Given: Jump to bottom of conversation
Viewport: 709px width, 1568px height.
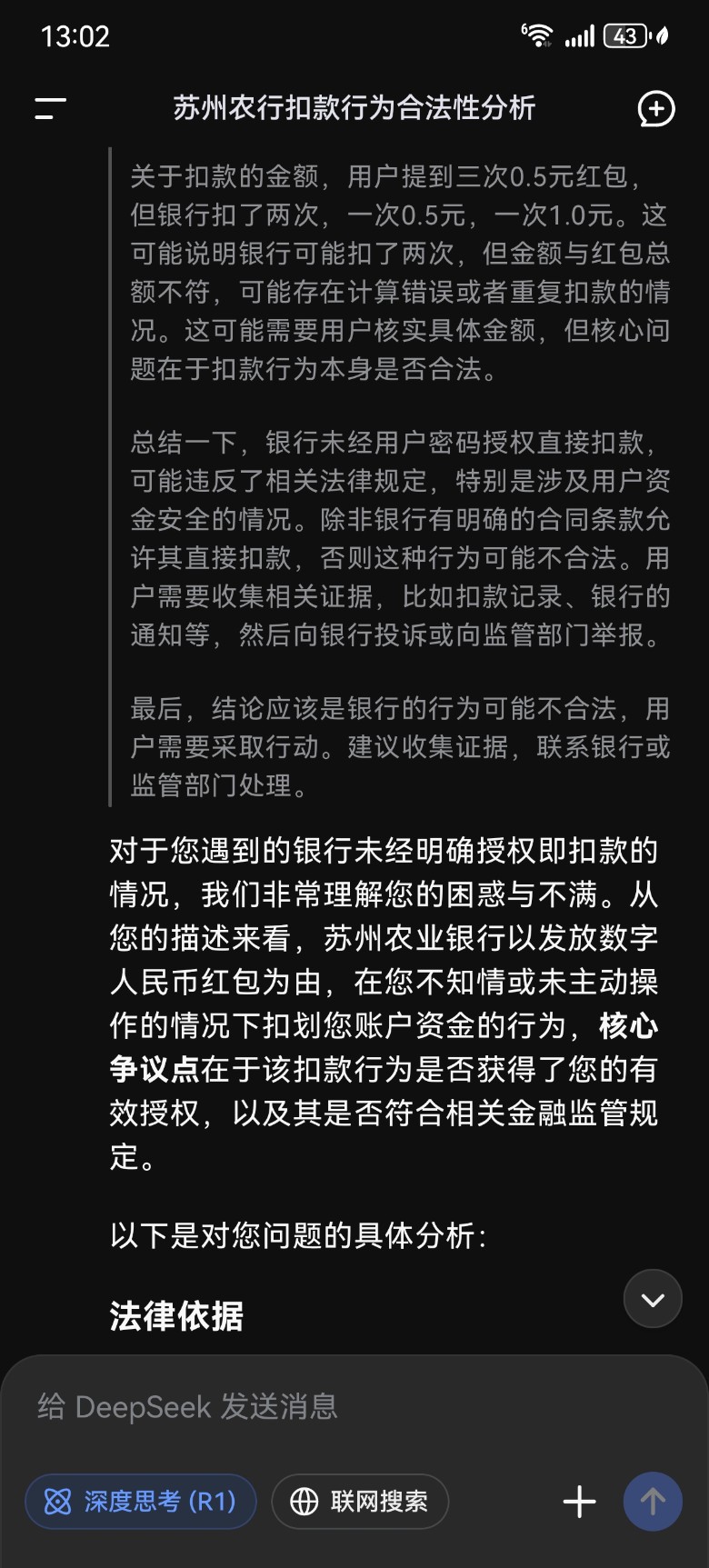Looking at the screenshot, I should (653, 1299).
